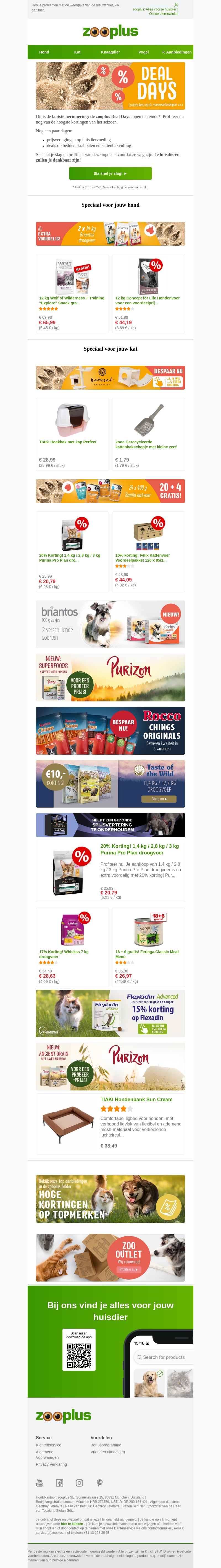Screen dimensions: 221x1568
Task: Open % Aanbiedingen offers tab
Action: pos(177,52)
